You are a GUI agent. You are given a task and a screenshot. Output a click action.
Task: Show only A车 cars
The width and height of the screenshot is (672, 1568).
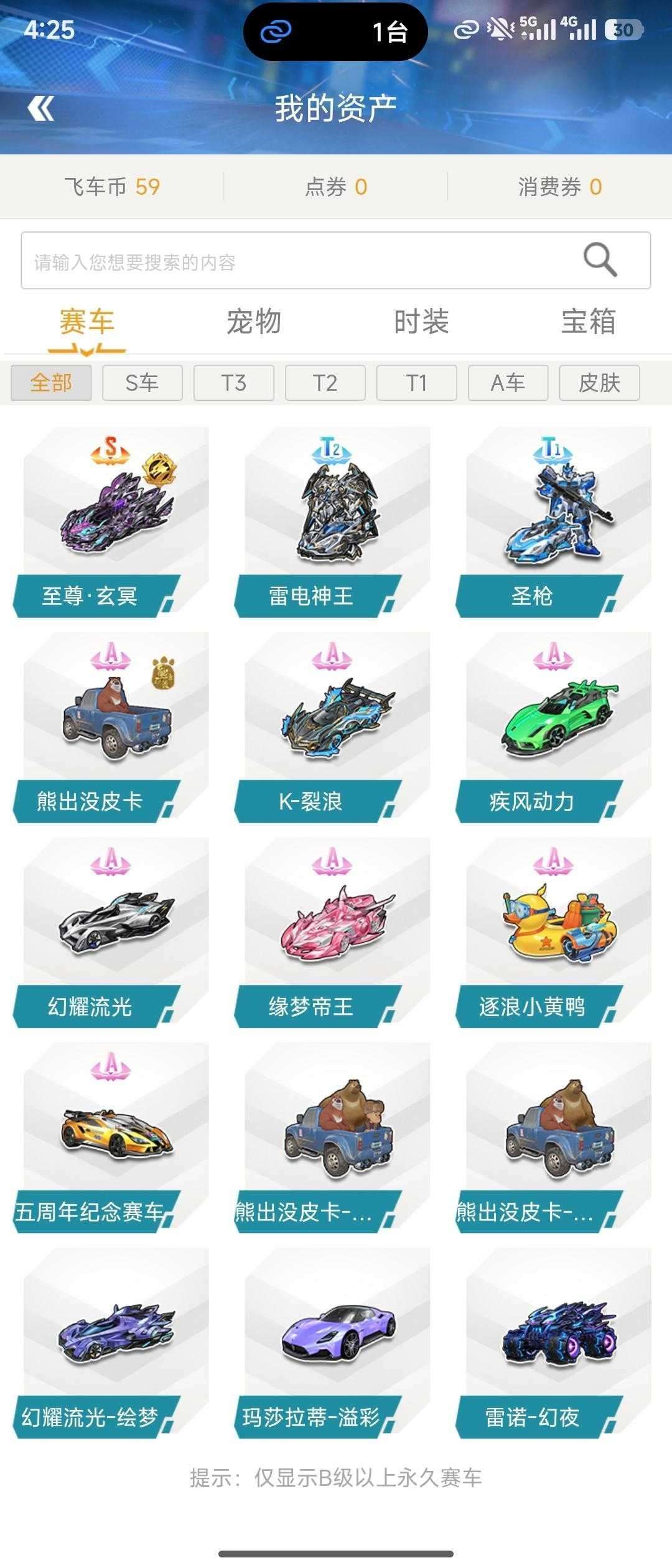point(508,383)
